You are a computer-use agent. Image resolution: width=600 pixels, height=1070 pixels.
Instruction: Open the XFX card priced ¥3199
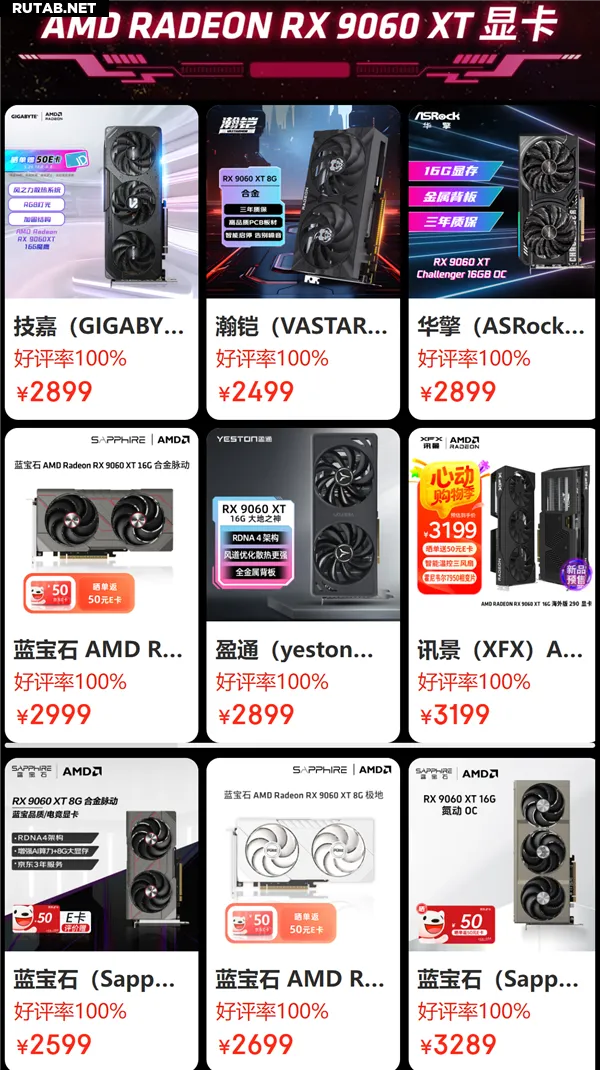click(x=502, y=525)
